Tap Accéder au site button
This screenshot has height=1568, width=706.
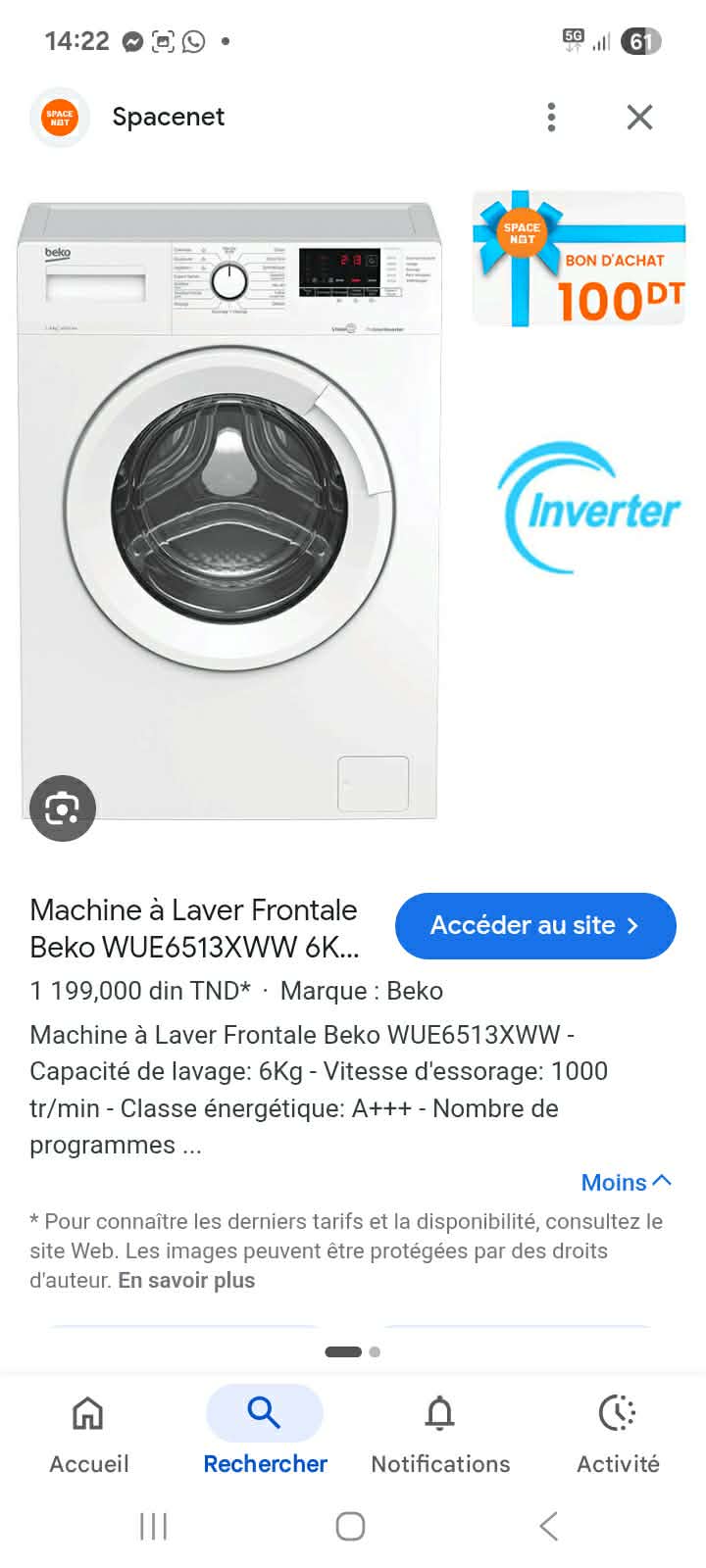click(534, 925)
